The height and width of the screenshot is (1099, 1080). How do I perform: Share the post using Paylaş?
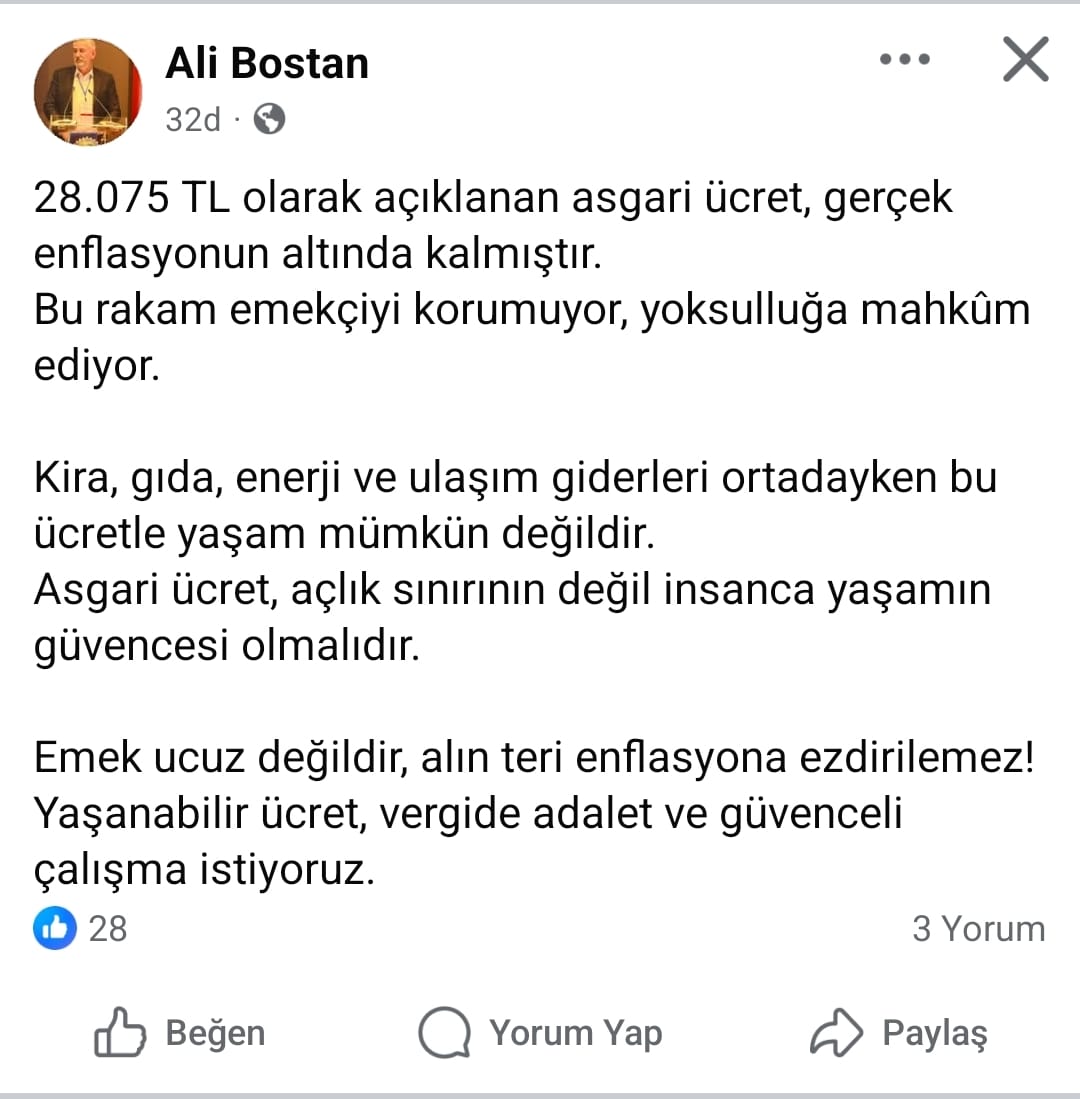click(900, 1033)
